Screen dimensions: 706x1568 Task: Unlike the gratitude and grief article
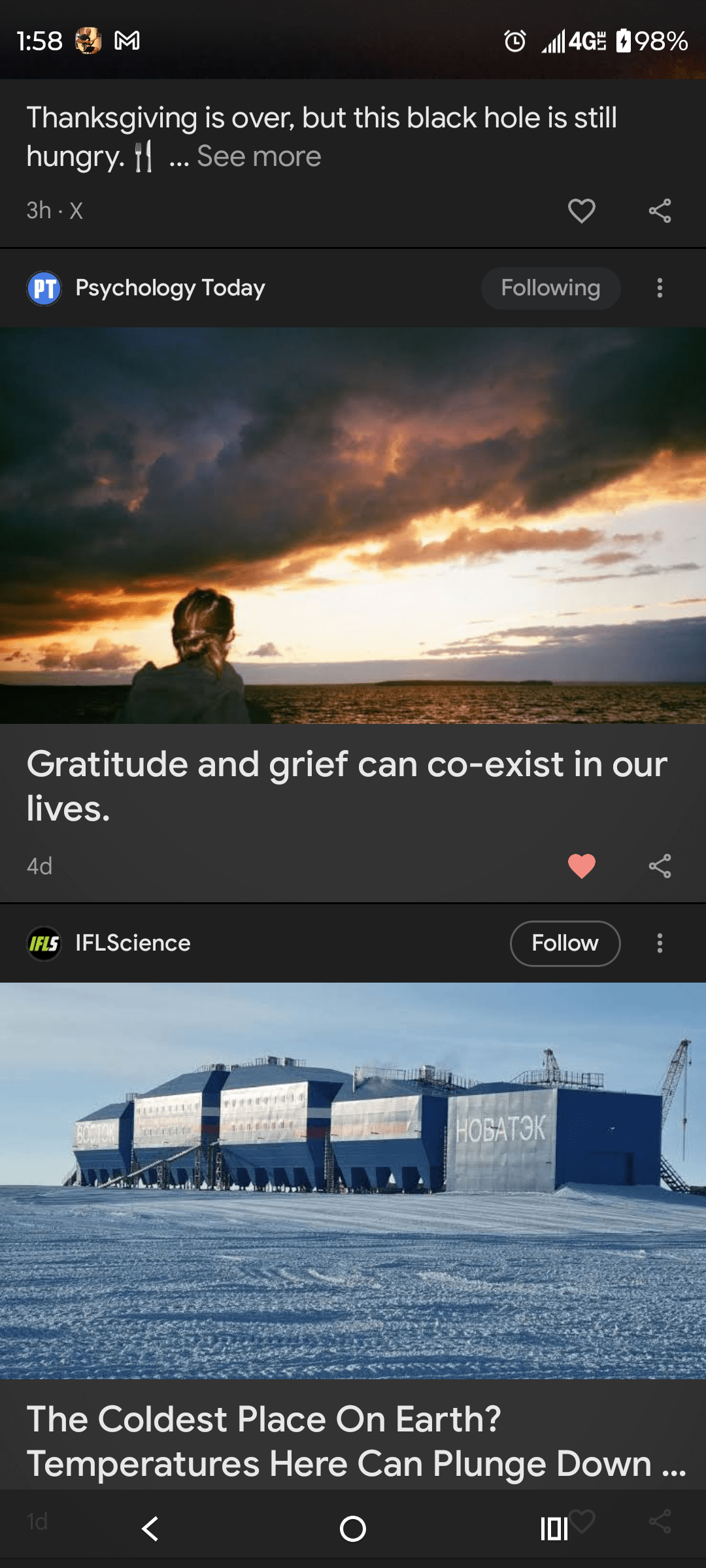click(x=581, y=866)
